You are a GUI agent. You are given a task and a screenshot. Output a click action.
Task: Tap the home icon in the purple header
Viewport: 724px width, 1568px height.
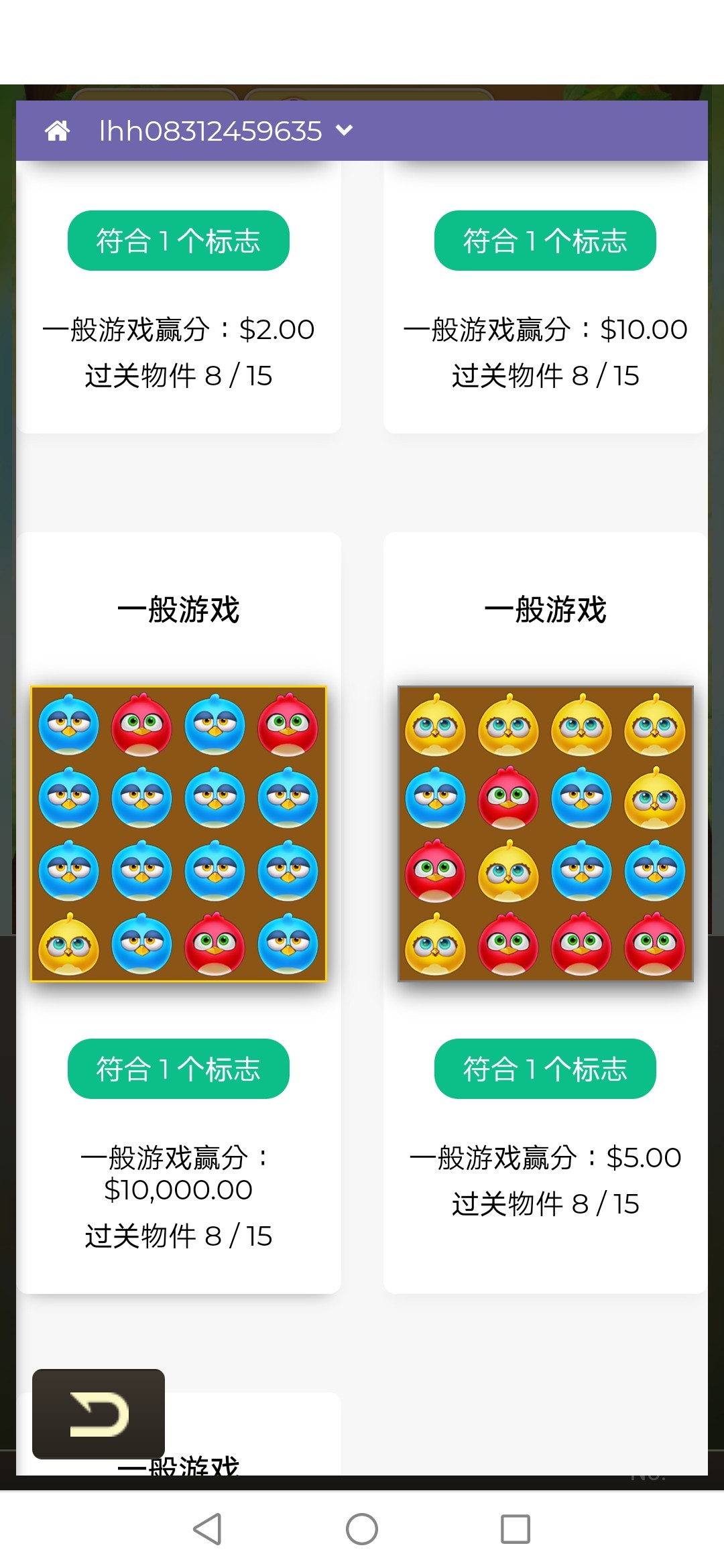coord(57,131)
